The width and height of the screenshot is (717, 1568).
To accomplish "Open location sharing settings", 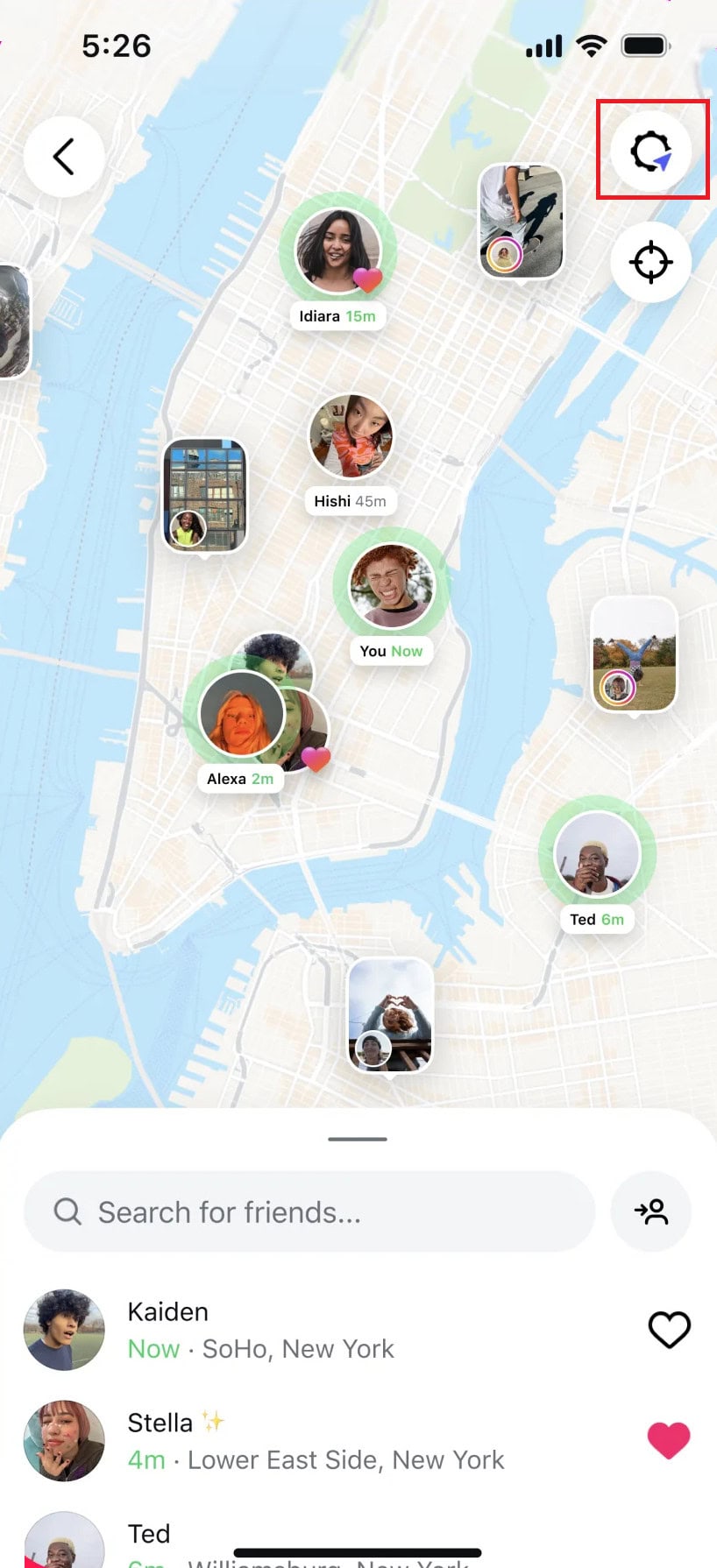I will [x=651, y=151].
